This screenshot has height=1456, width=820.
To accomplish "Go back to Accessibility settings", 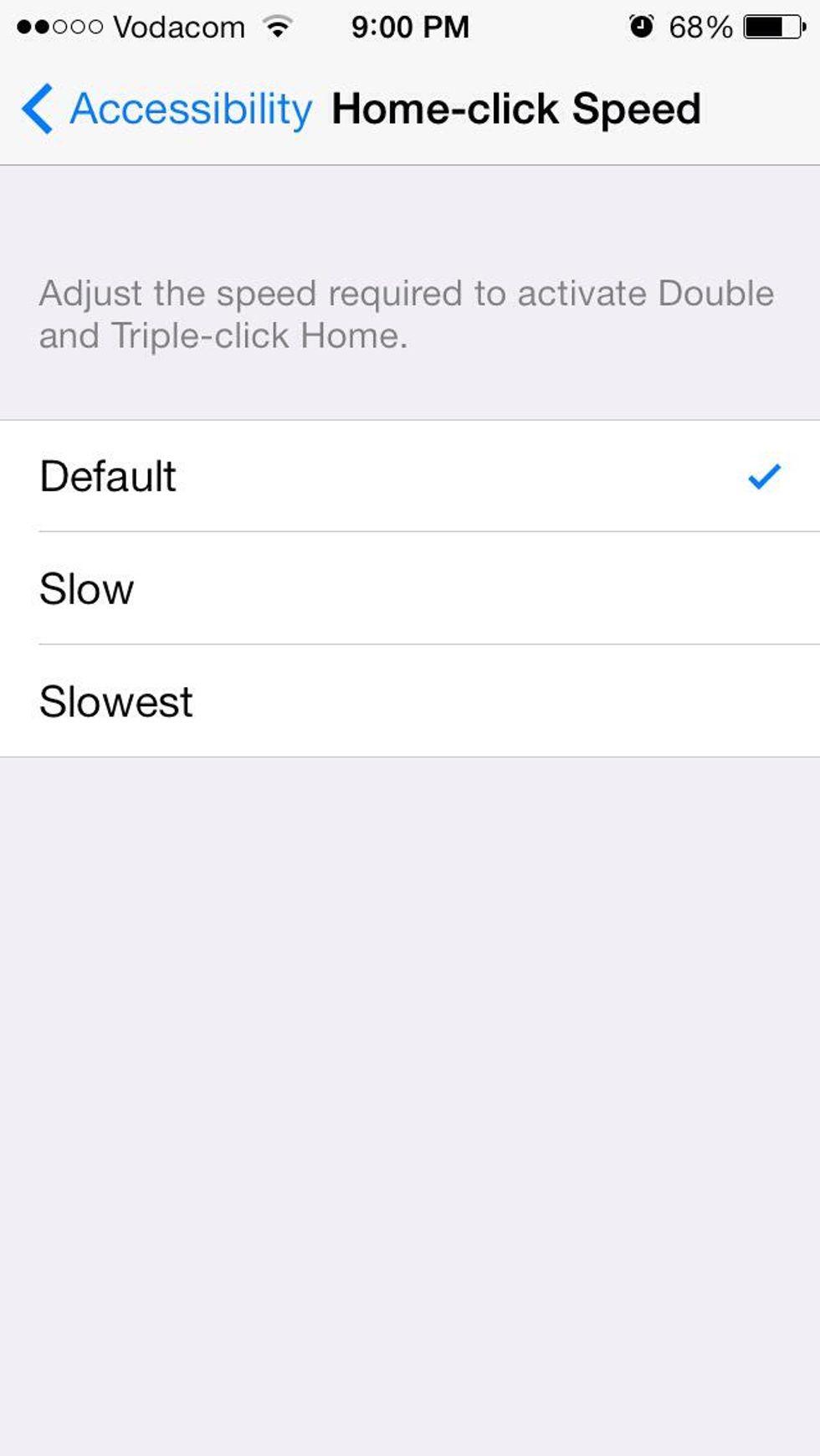I will tap(166, 109).
